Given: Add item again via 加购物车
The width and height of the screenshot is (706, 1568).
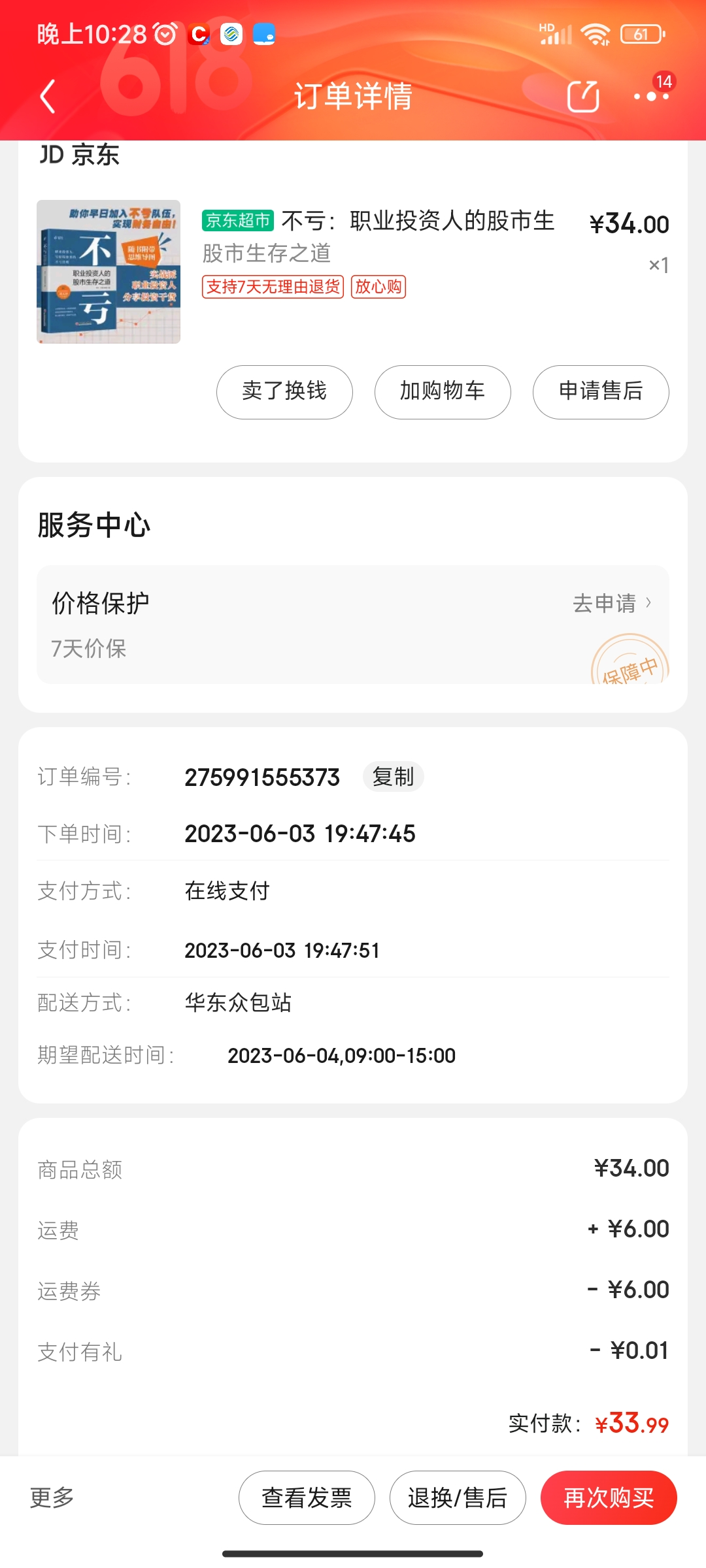Looking at the screenshot, I should (443, 392).
